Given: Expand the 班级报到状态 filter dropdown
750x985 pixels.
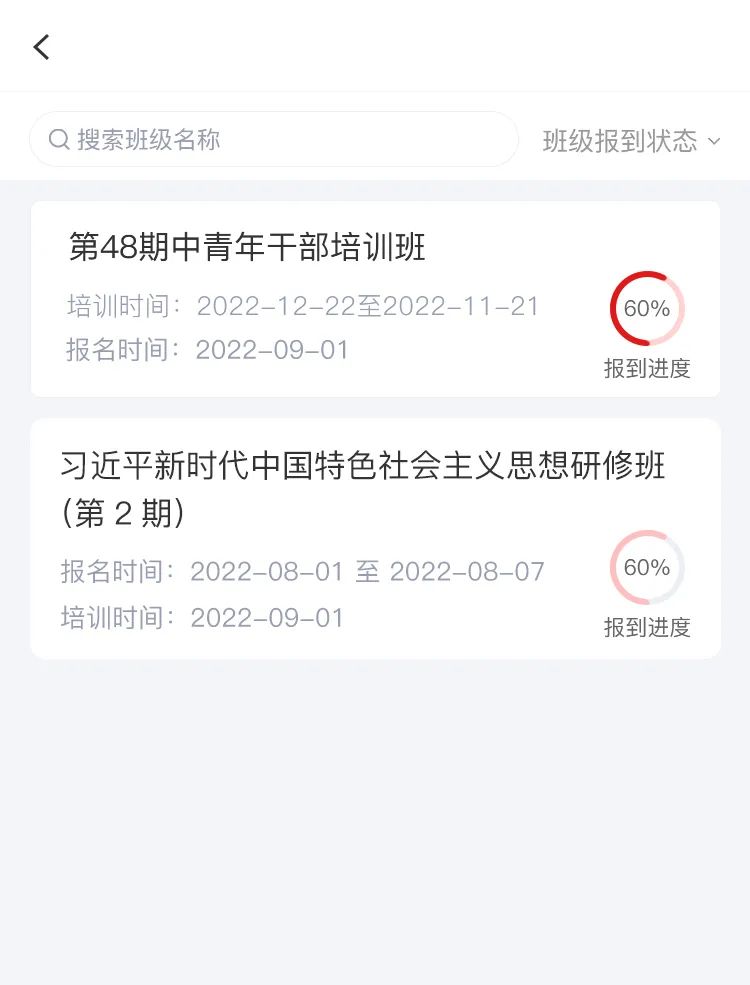Looking at the screenshot, I should (631, 141).
